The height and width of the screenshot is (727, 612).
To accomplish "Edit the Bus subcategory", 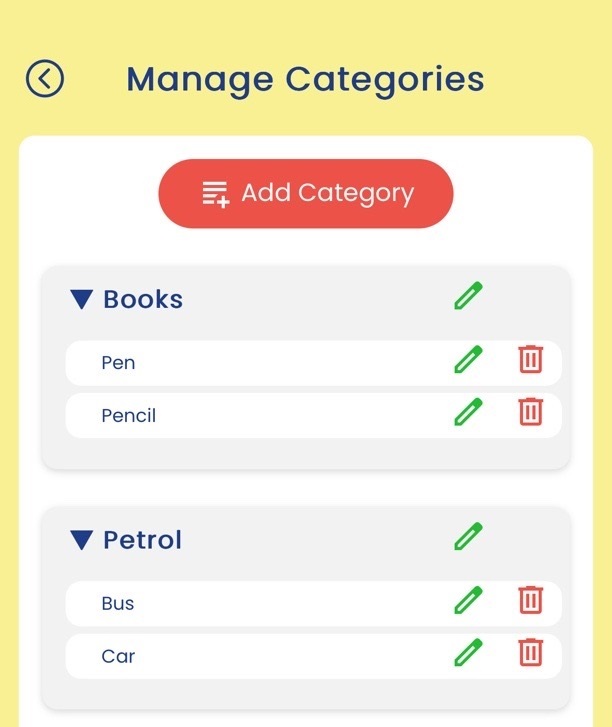I will [x=468, y=601].
